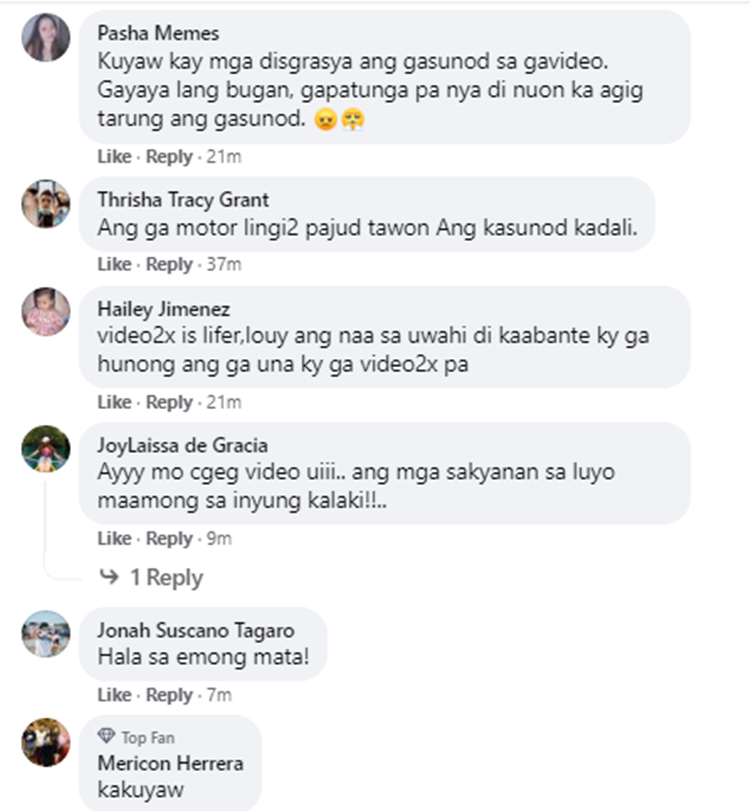The height and width of the screenshot is (811, 750).
Task: Like JoyLaissa de Gracia's comment
Action: (x=114, y=538)
